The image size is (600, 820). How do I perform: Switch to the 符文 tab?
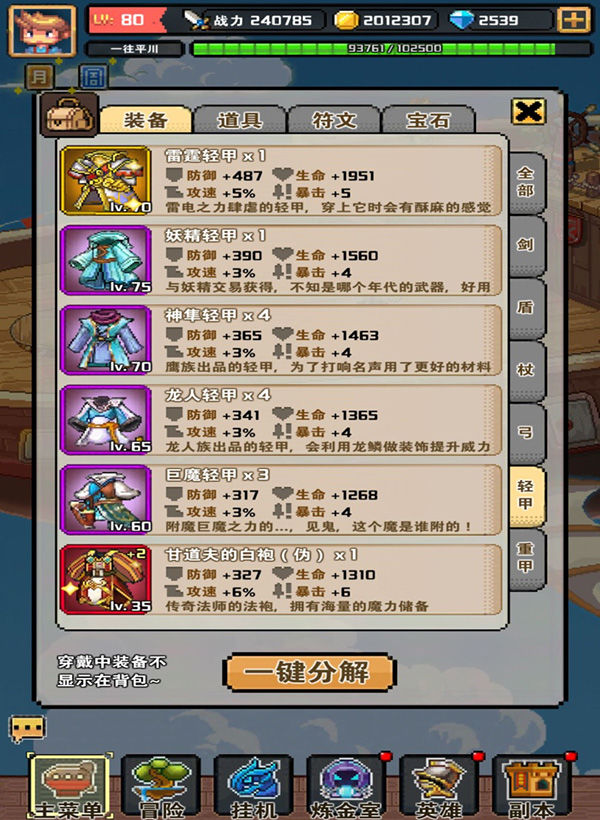coord(334,120)
